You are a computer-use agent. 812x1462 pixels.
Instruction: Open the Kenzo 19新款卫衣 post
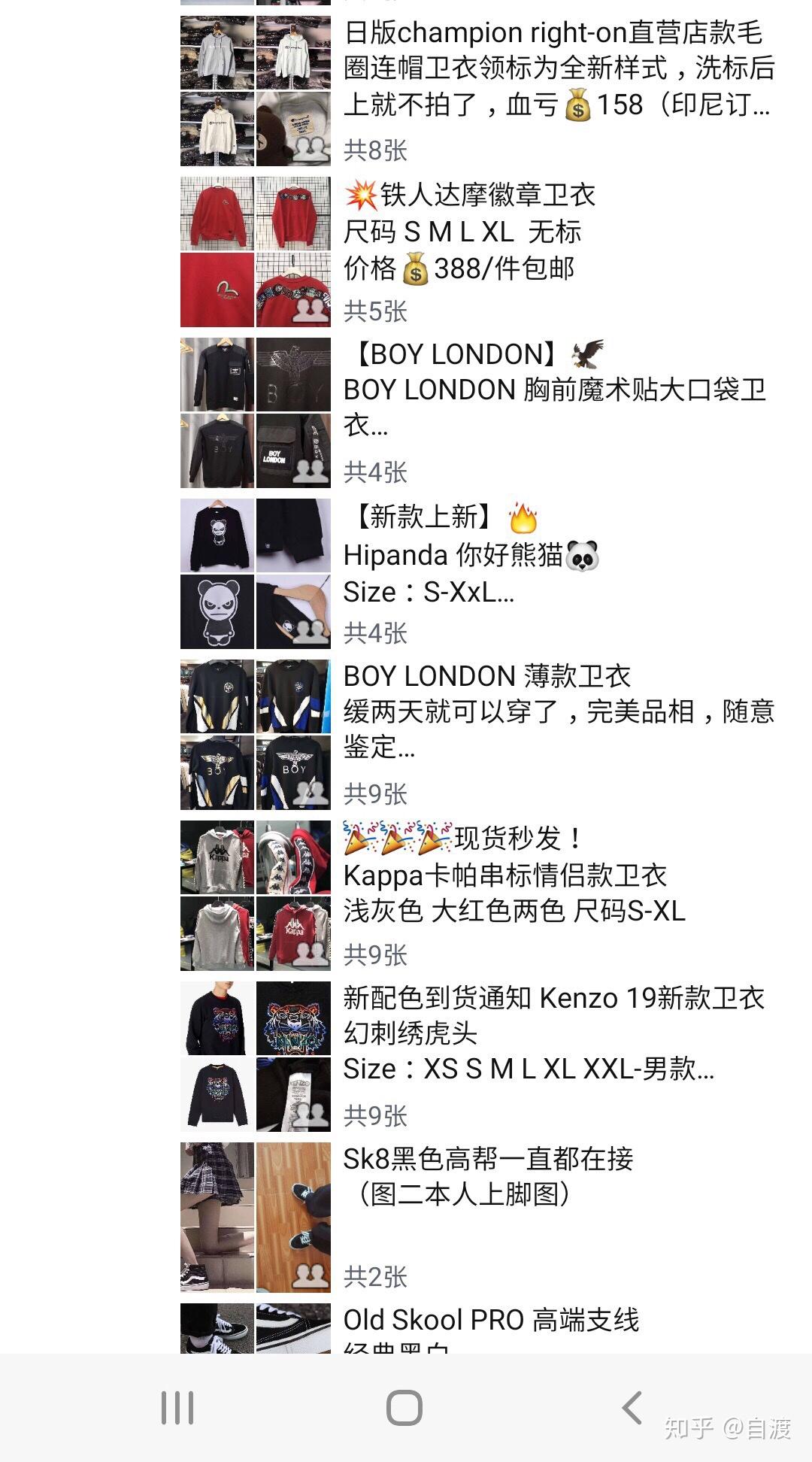coord(553,1033)
